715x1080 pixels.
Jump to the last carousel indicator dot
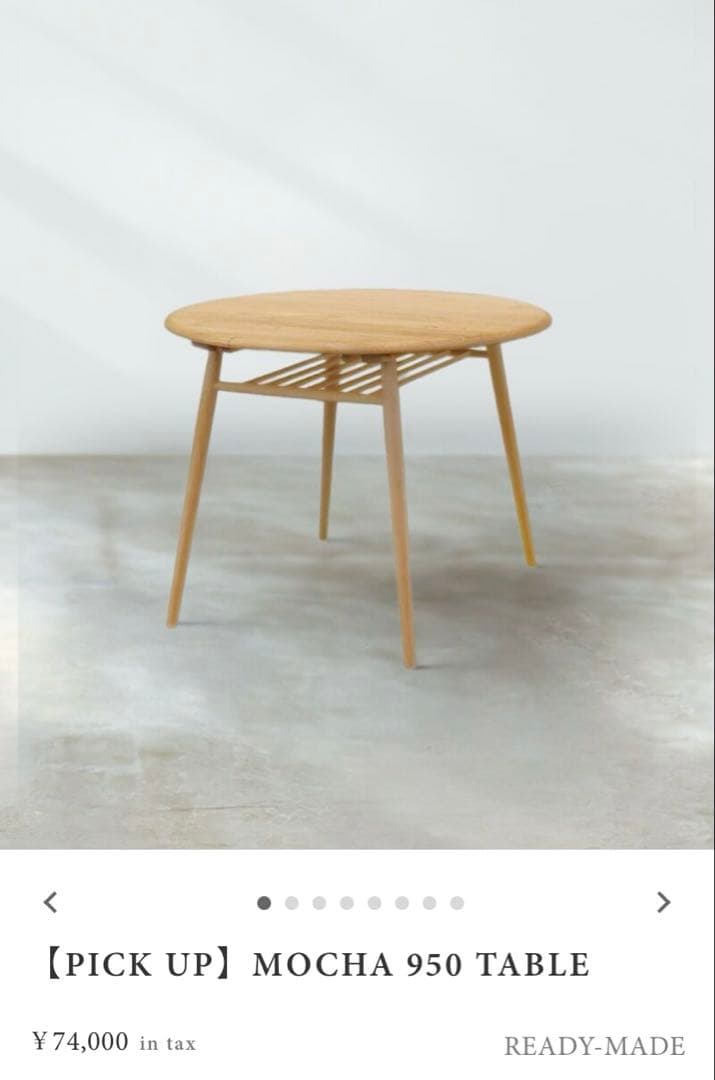tap(457, 902)
